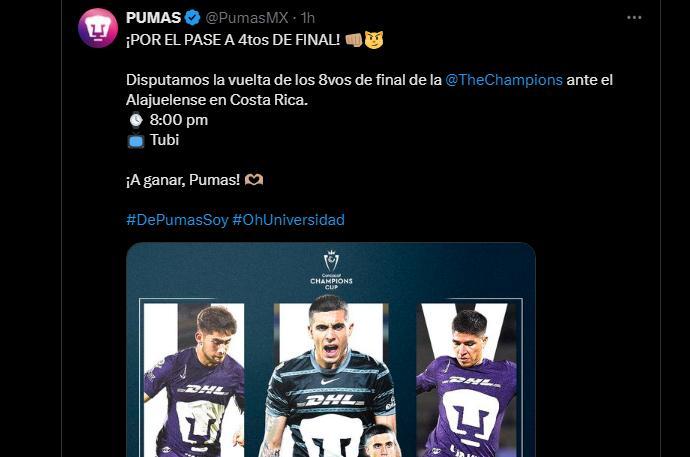Open the tweet's overflow menu

tap(633, 18)
